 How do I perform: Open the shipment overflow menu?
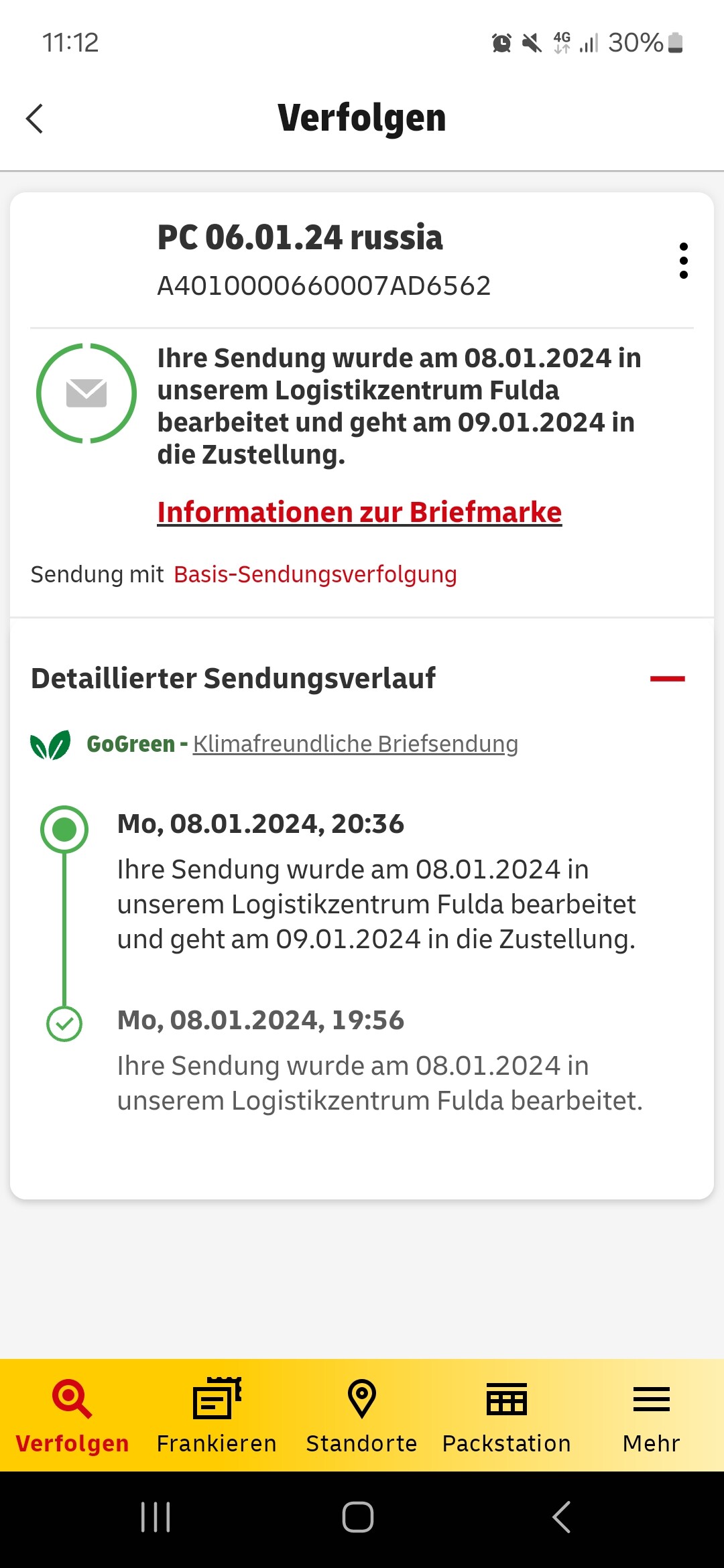[683, 261]
